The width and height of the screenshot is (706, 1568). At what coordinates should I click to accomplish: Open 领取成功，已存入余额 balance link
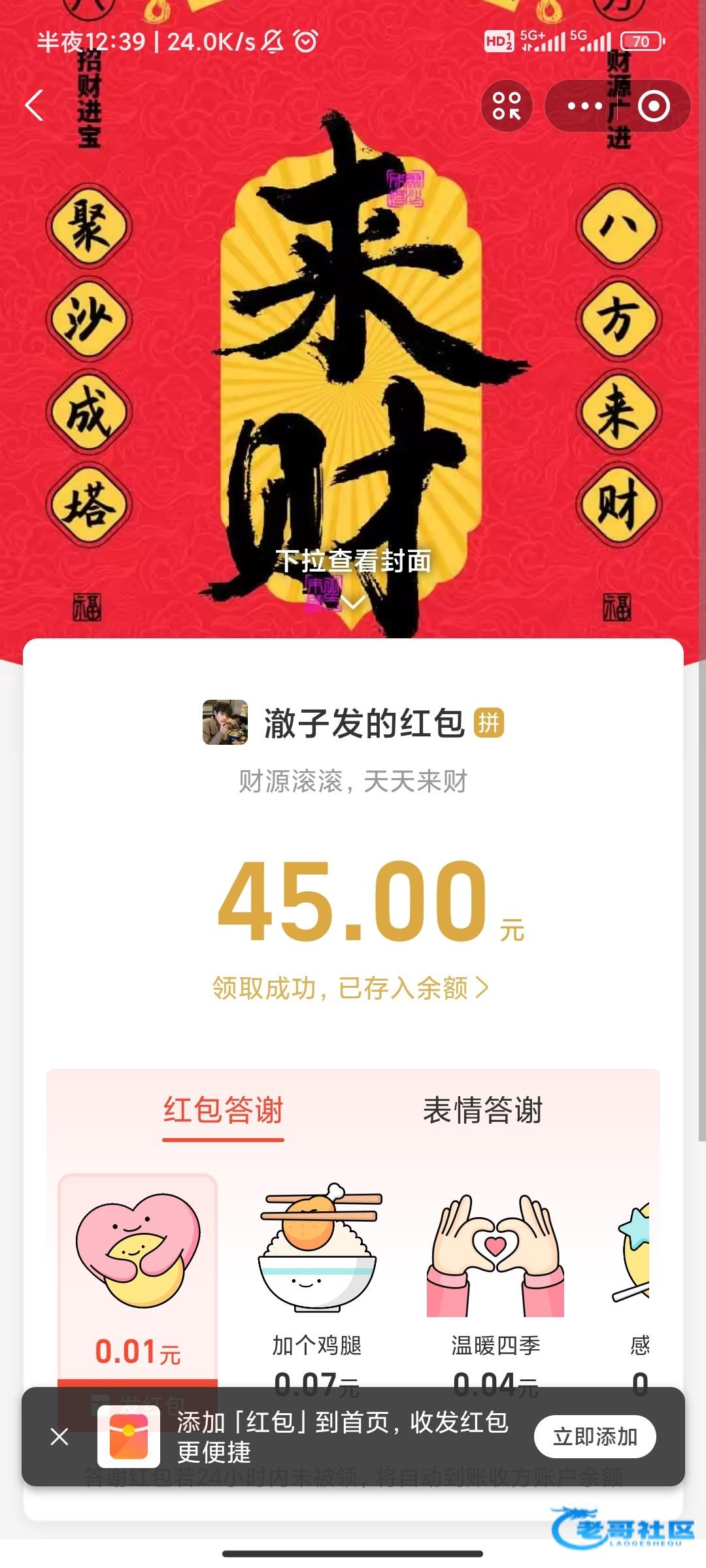click(x=350, y=988)
